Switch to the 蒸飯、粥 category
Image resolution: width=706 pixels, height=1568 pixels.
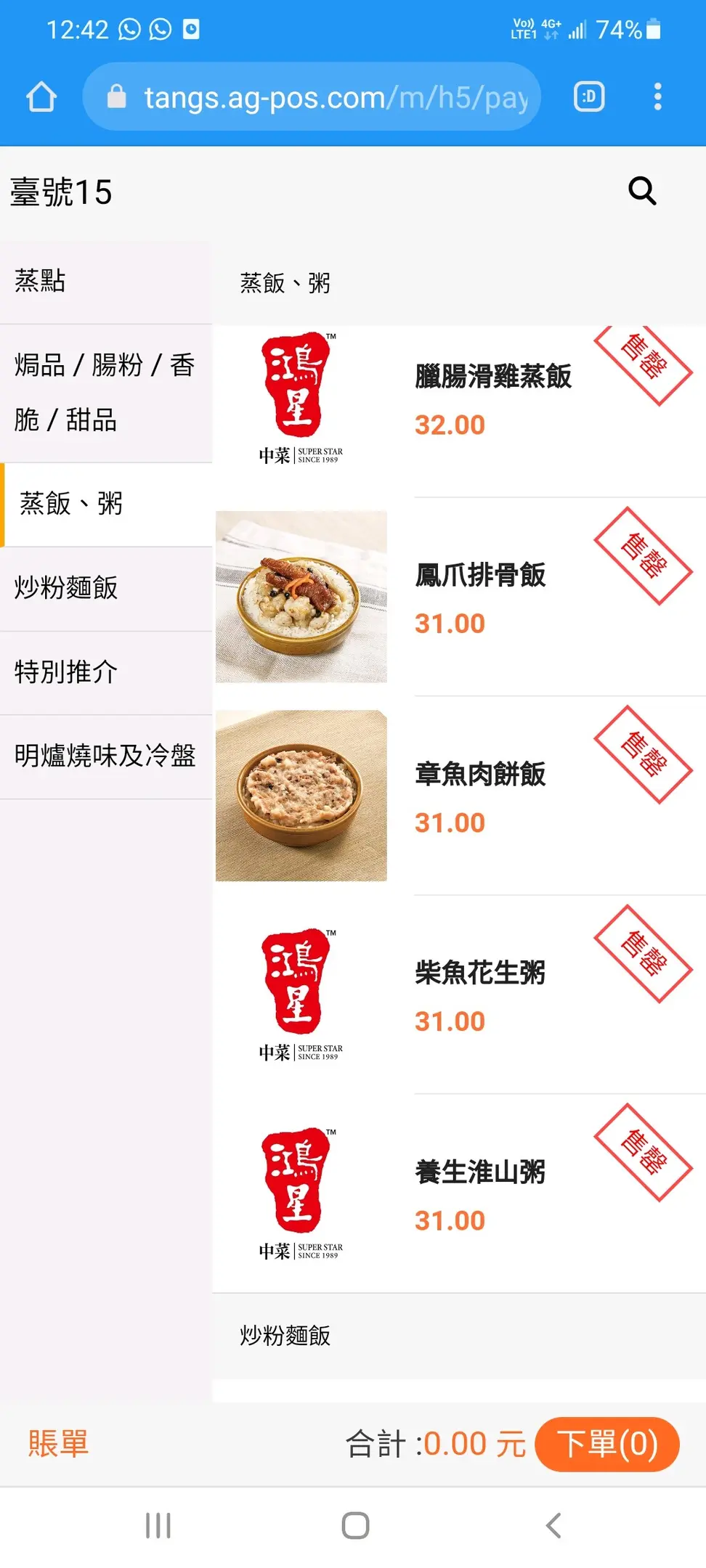(x=106, y=504)
